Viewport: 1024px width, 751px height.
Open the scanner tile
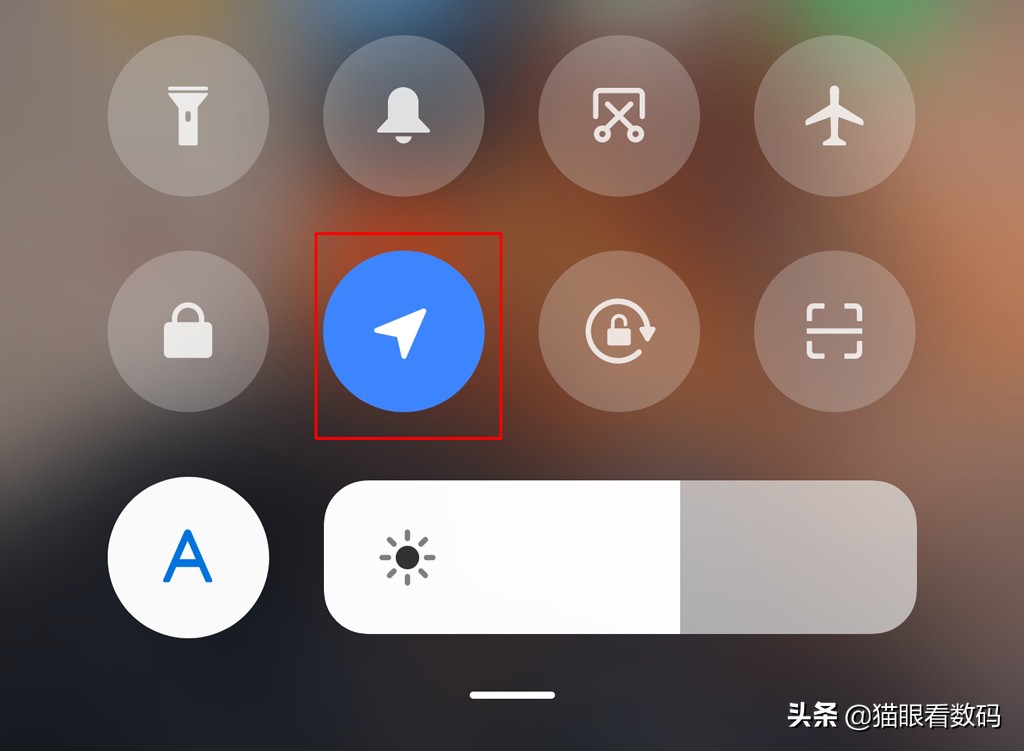[834, 331]
